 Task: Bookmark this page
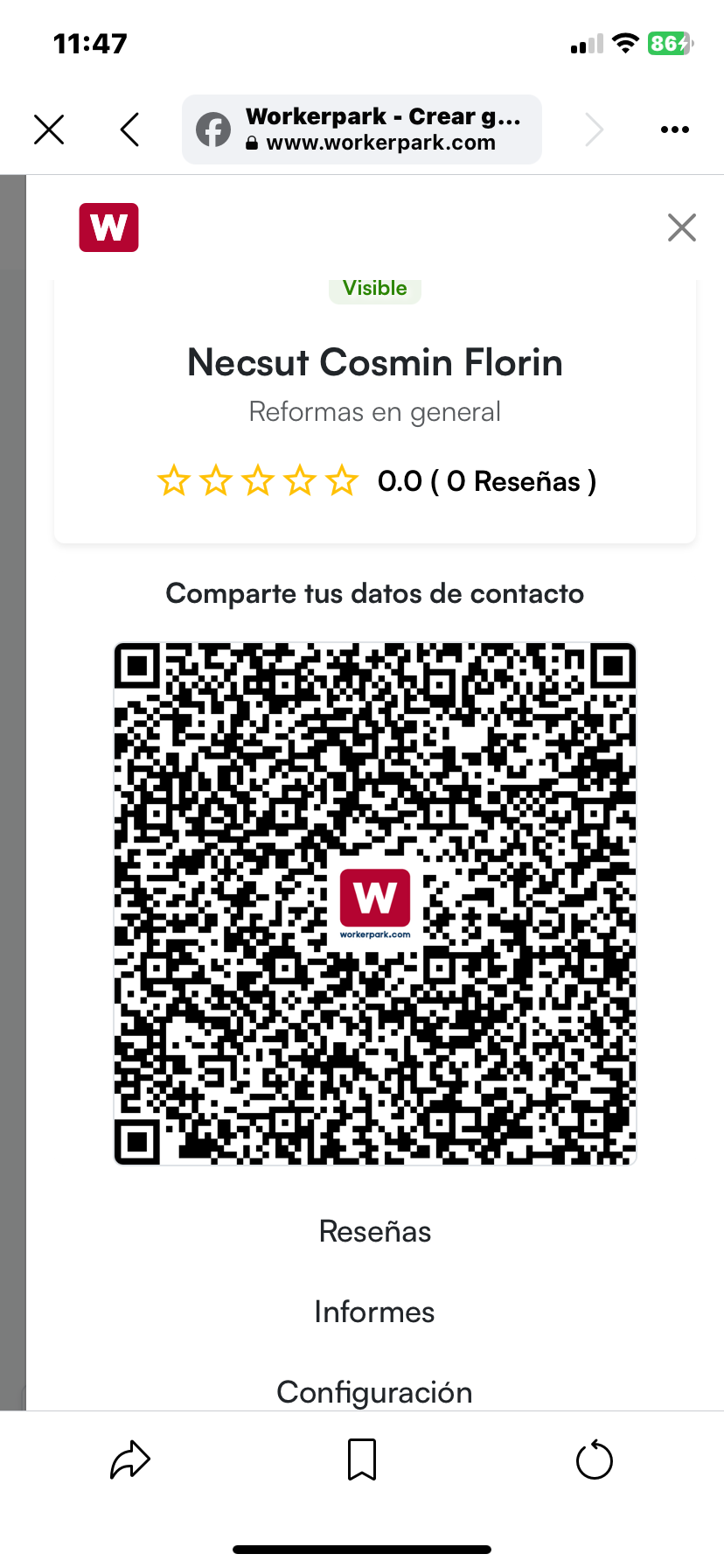click(x=362, y=1459)
